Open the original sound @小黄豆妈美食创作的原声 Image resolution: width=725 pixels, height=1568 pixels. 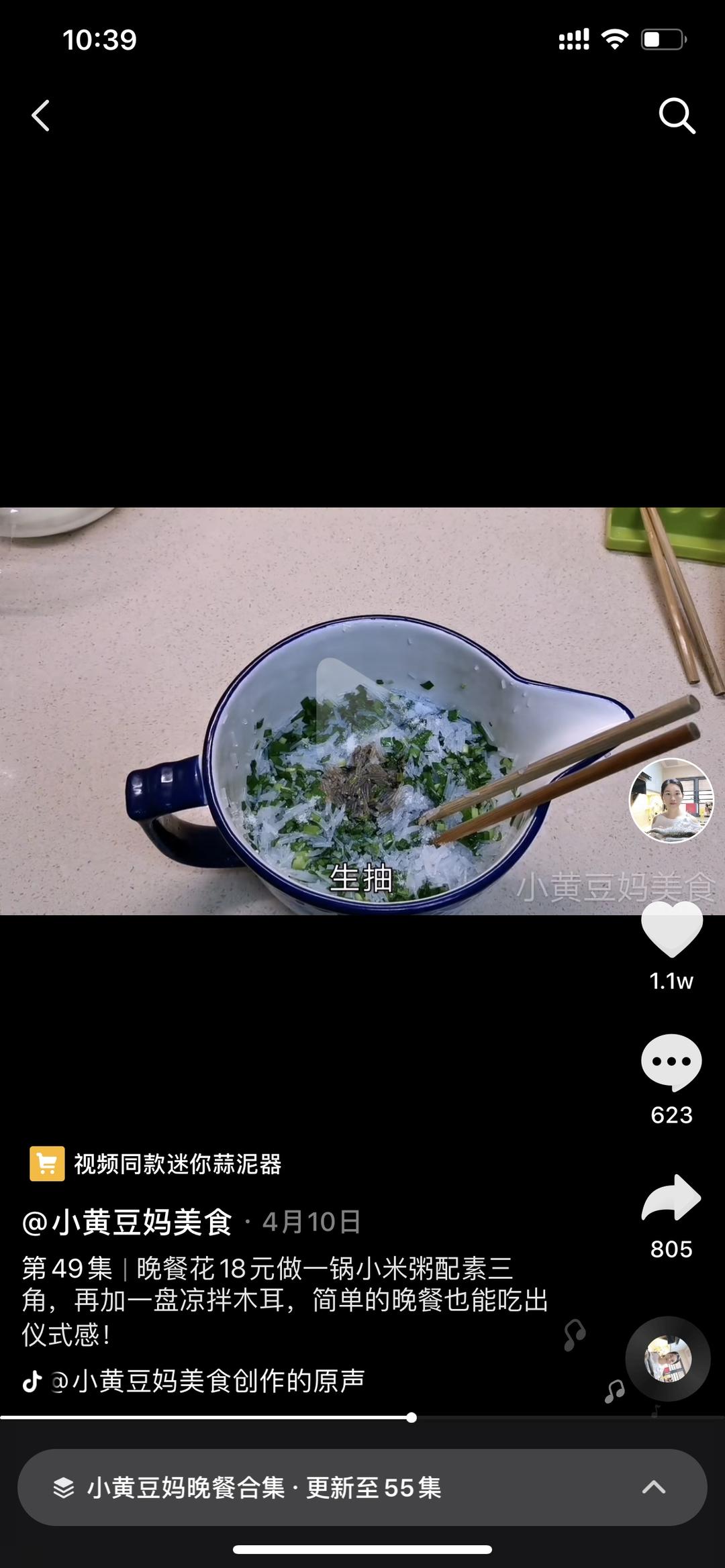[208, 1381]
